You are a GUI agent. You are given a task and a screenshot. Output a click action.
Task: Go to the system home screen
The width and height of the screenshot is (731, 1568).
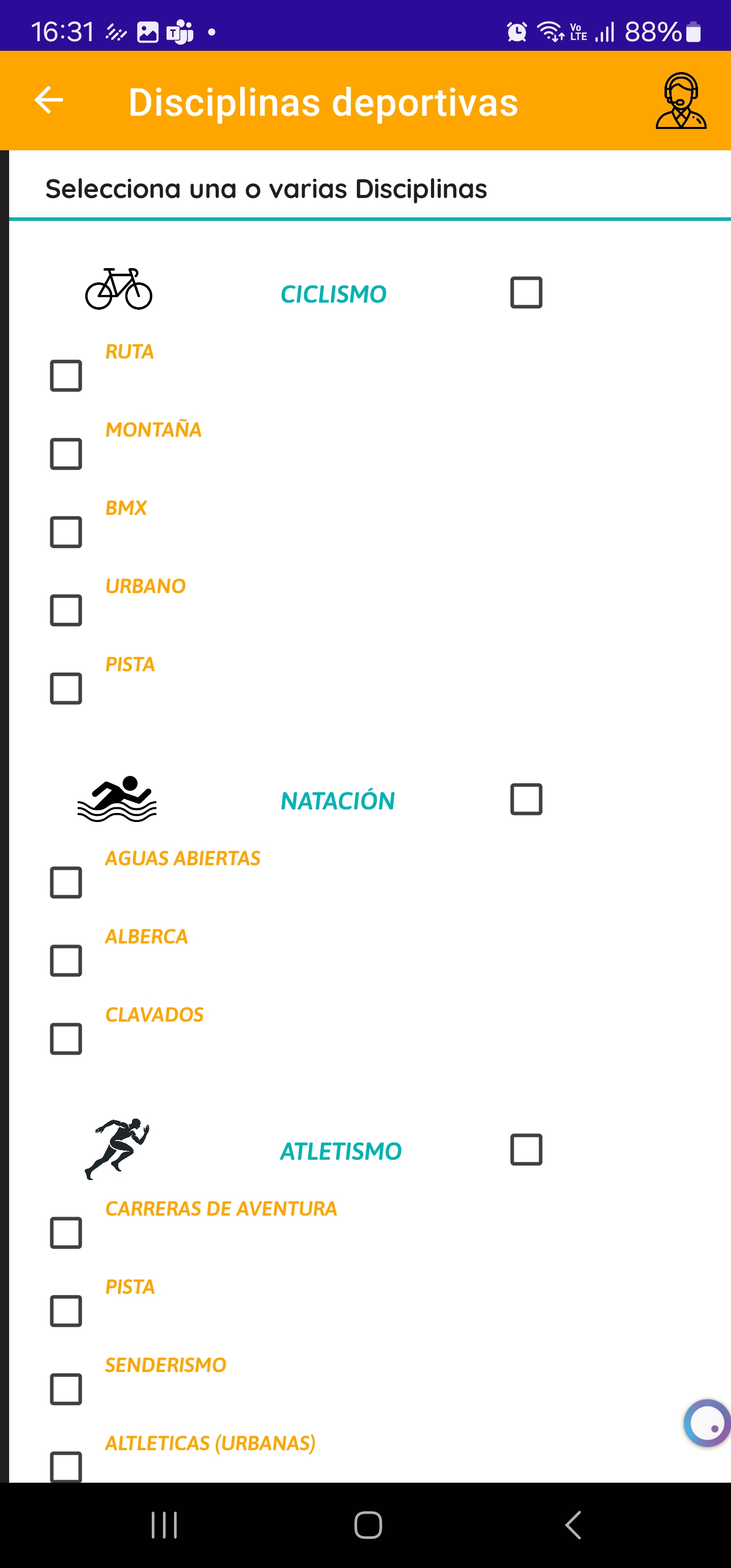coord(368,1525)
